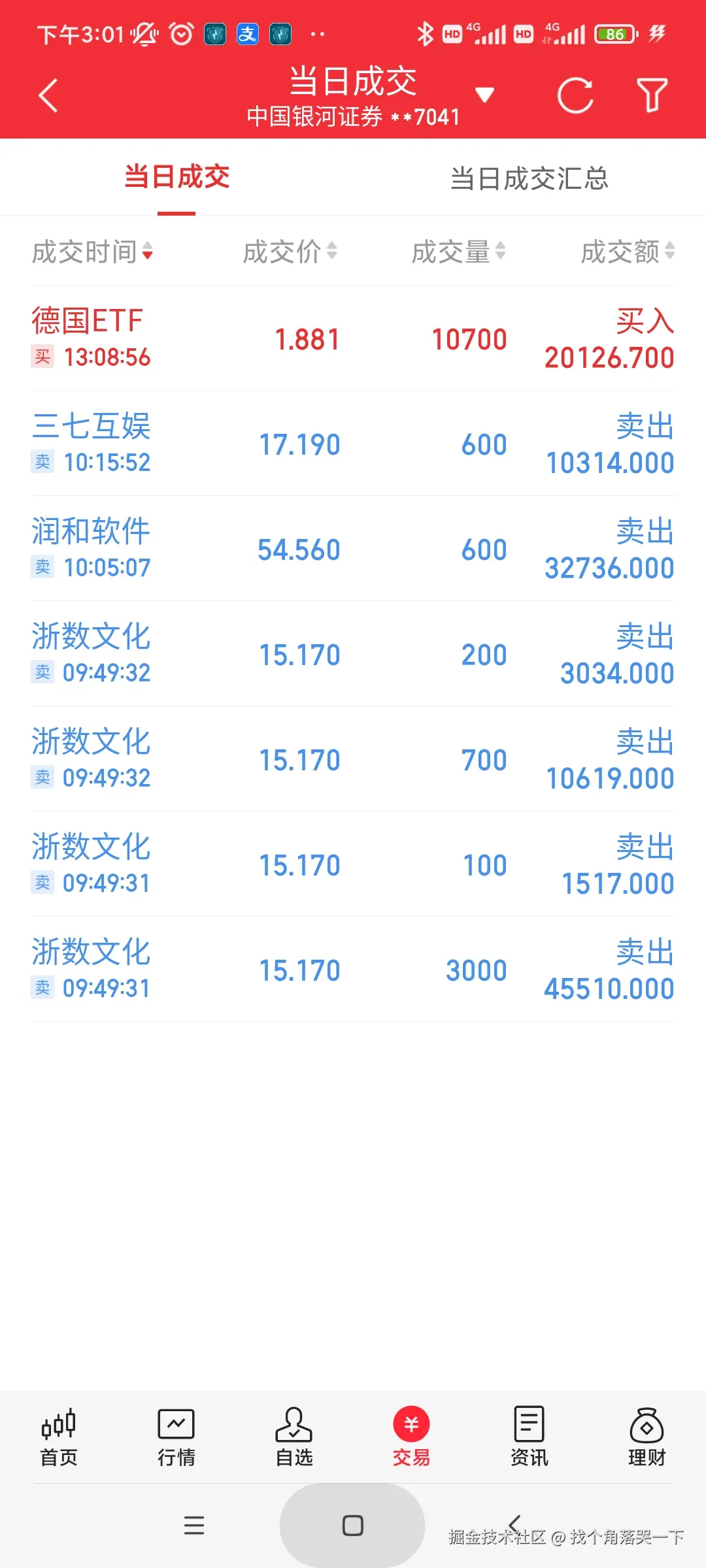Refresh the 当日成交 transaction list

(574, 95)
